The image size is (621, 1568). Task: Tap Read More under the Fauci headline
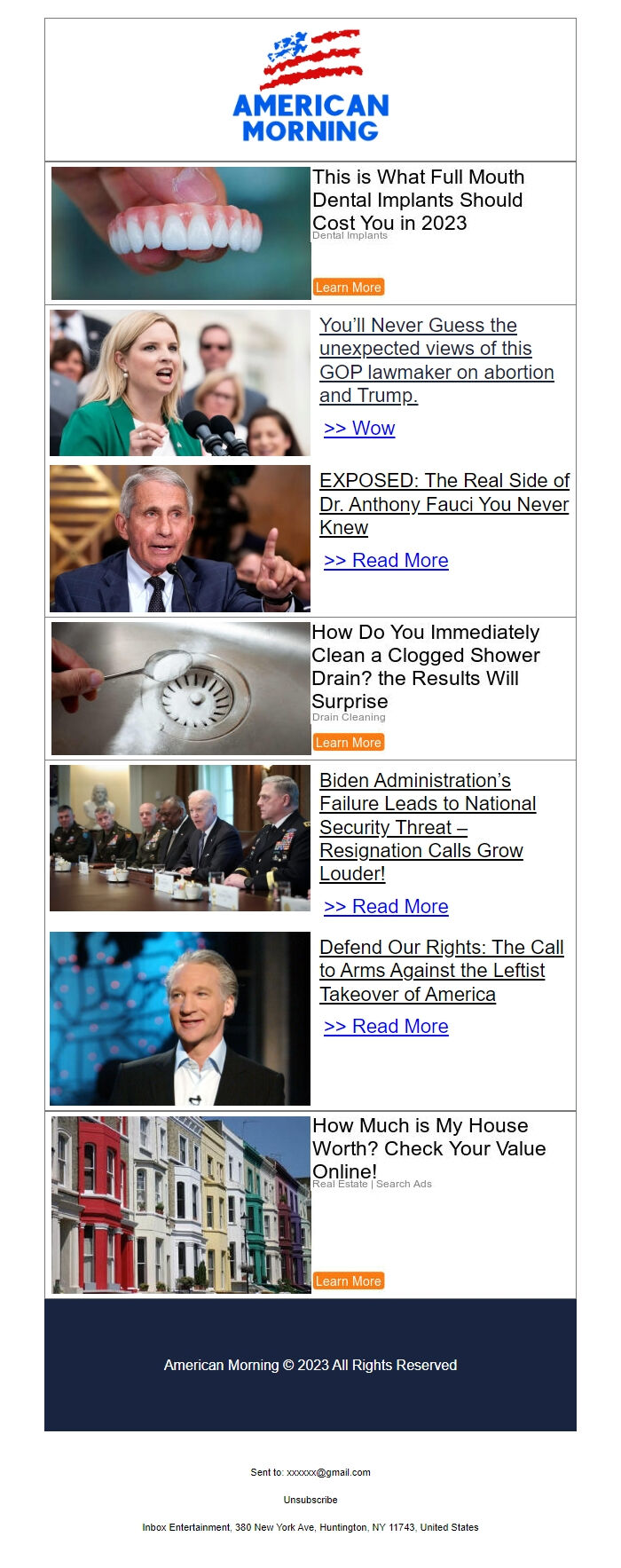click(386, 561)
